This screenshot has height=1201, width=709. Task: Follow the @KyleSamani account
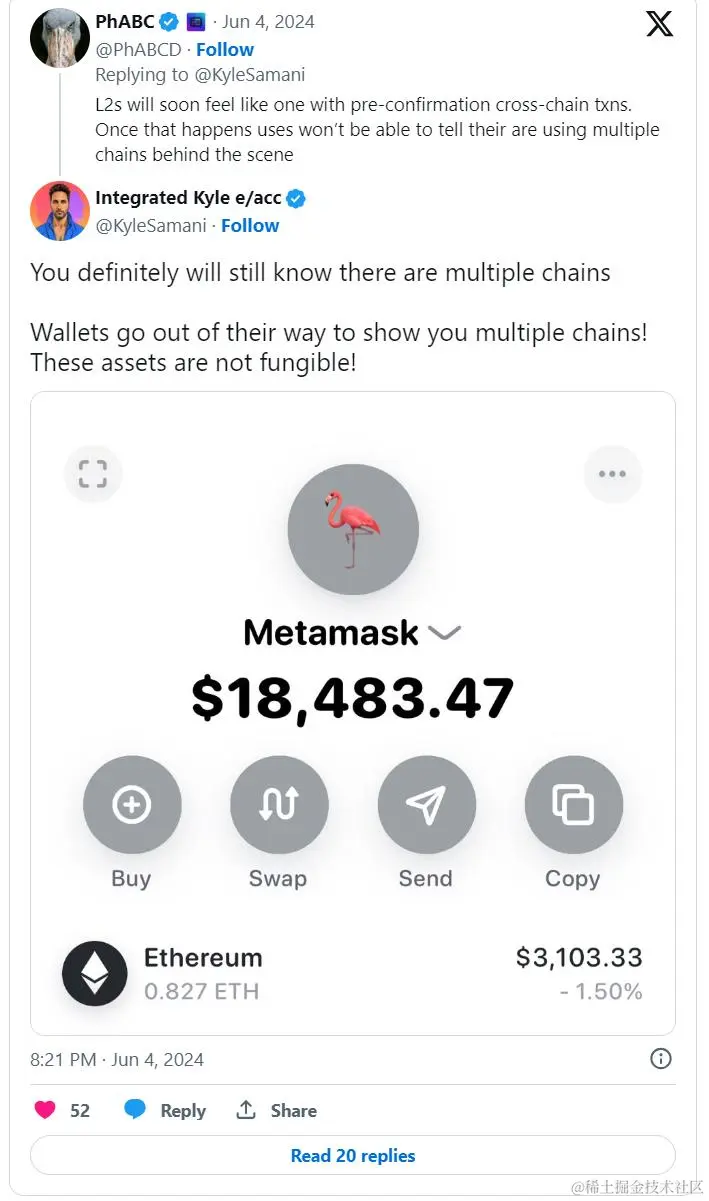click(250, 225)
